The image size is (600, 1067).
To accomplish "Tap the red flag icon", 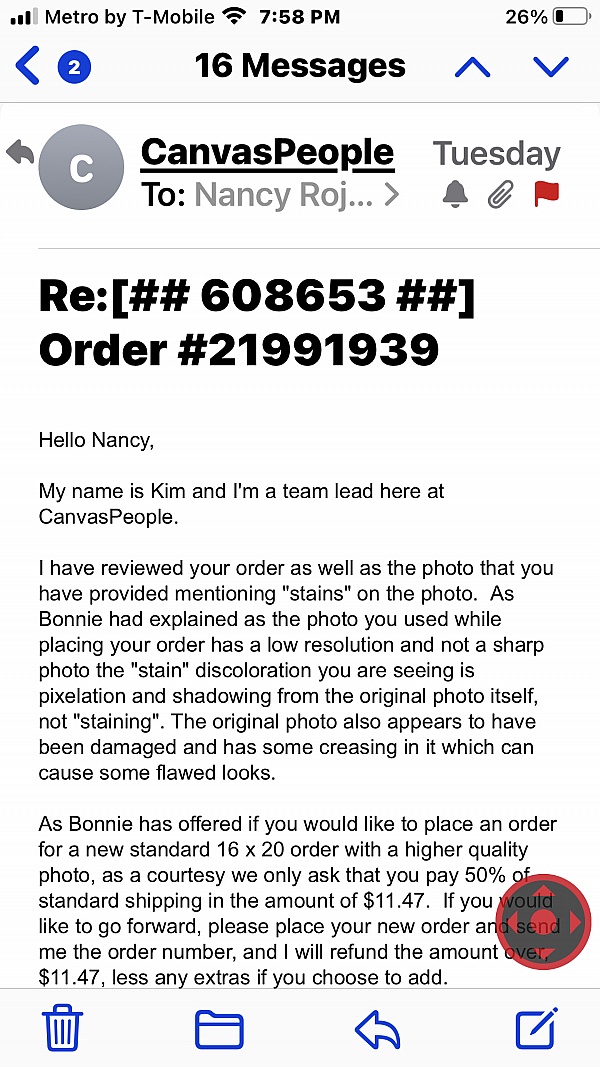I will (x=547, y=194).
